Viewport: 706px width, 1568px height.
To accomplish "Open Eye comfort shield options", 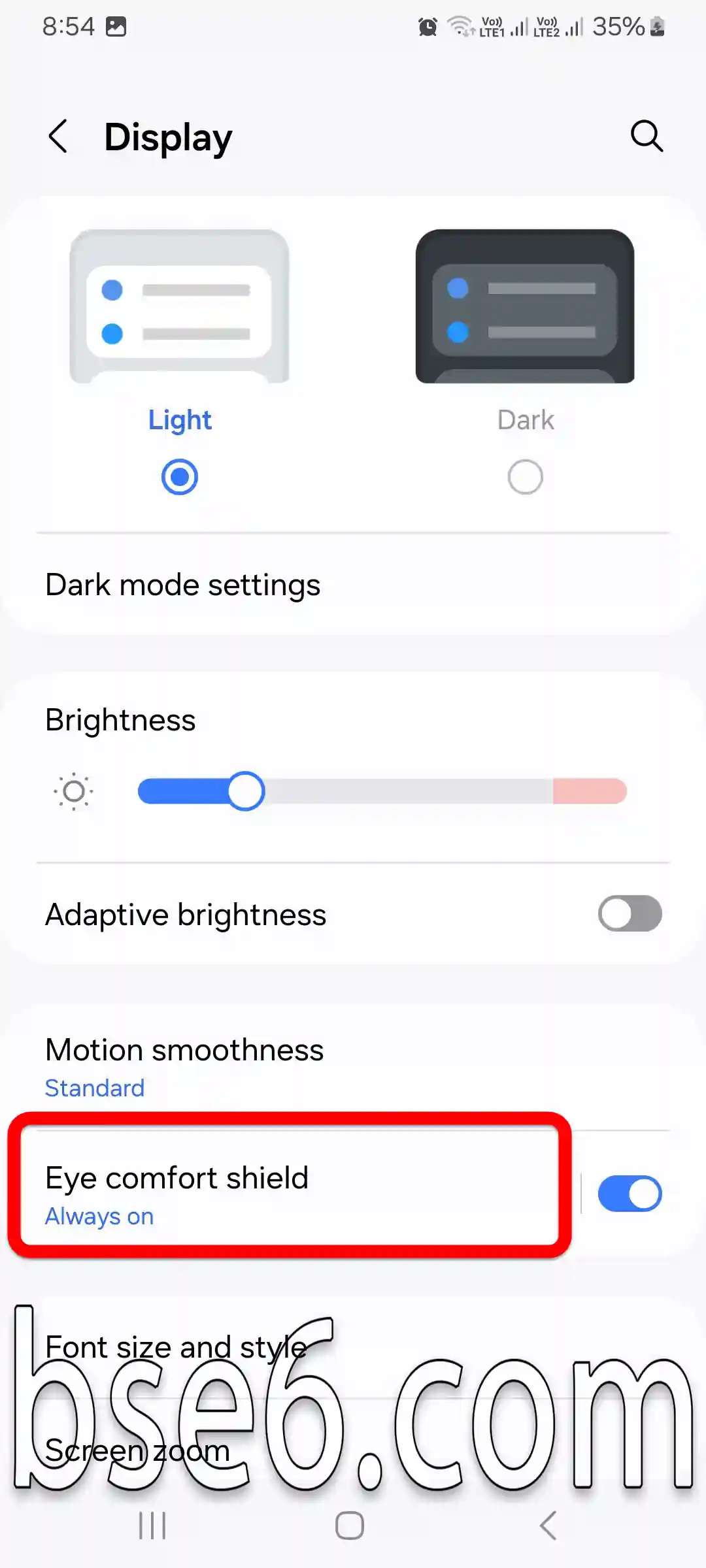I will click(x=289, y=1194).
